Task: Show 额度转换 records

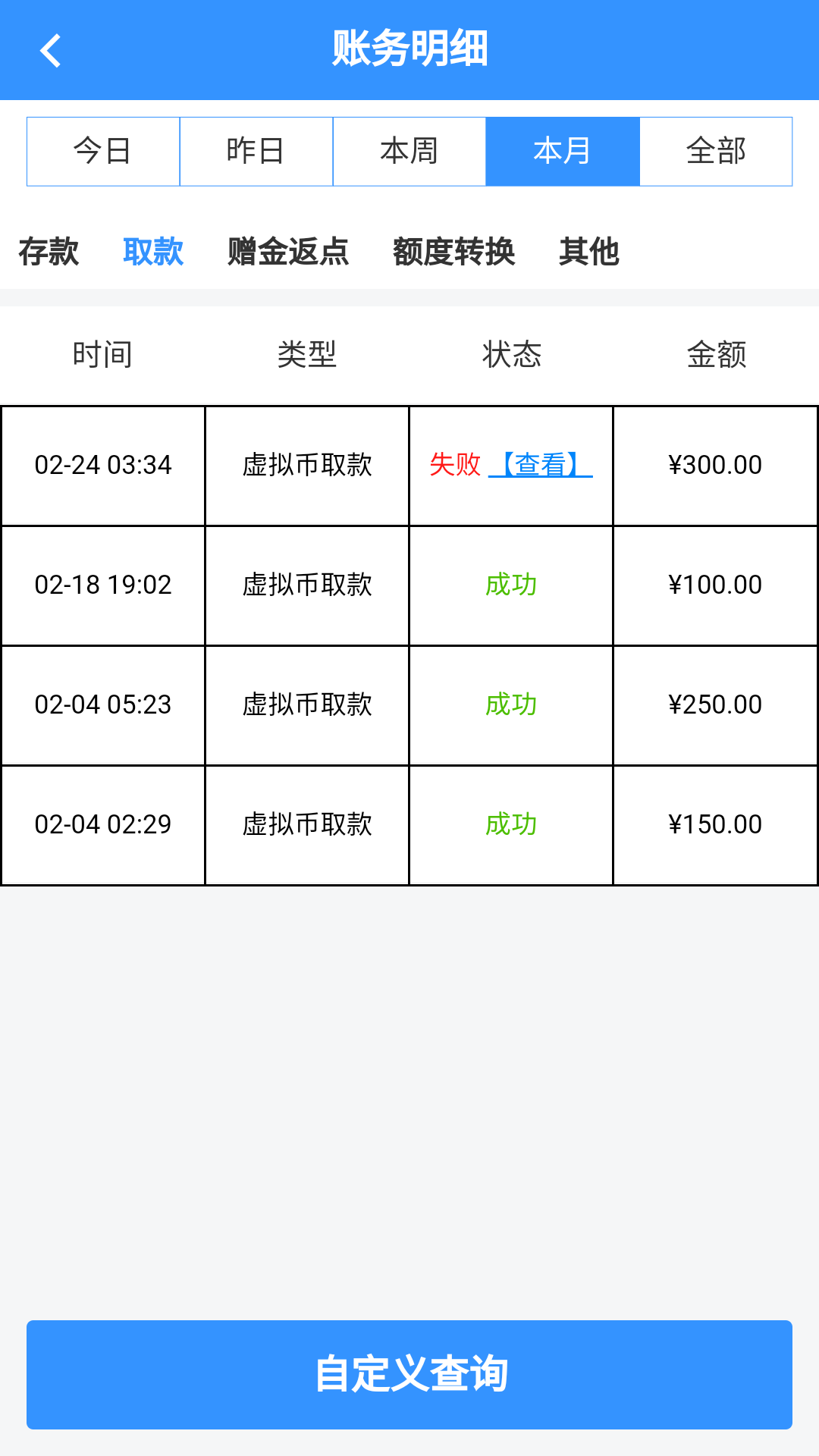Action: [x=453, y=251]
